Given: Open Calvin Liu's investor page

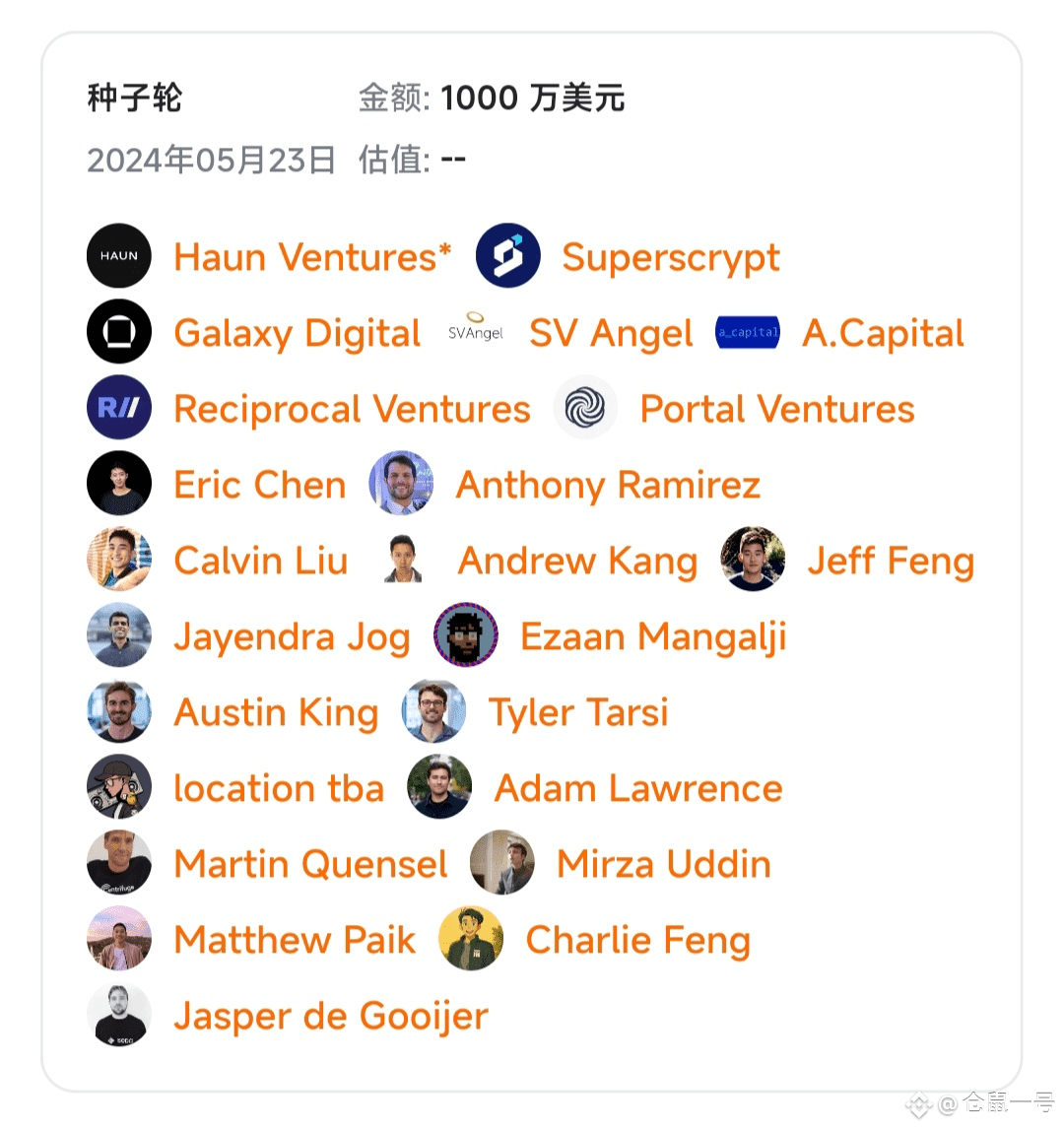Looking at the screenshot, I should (x=260, y=561).
